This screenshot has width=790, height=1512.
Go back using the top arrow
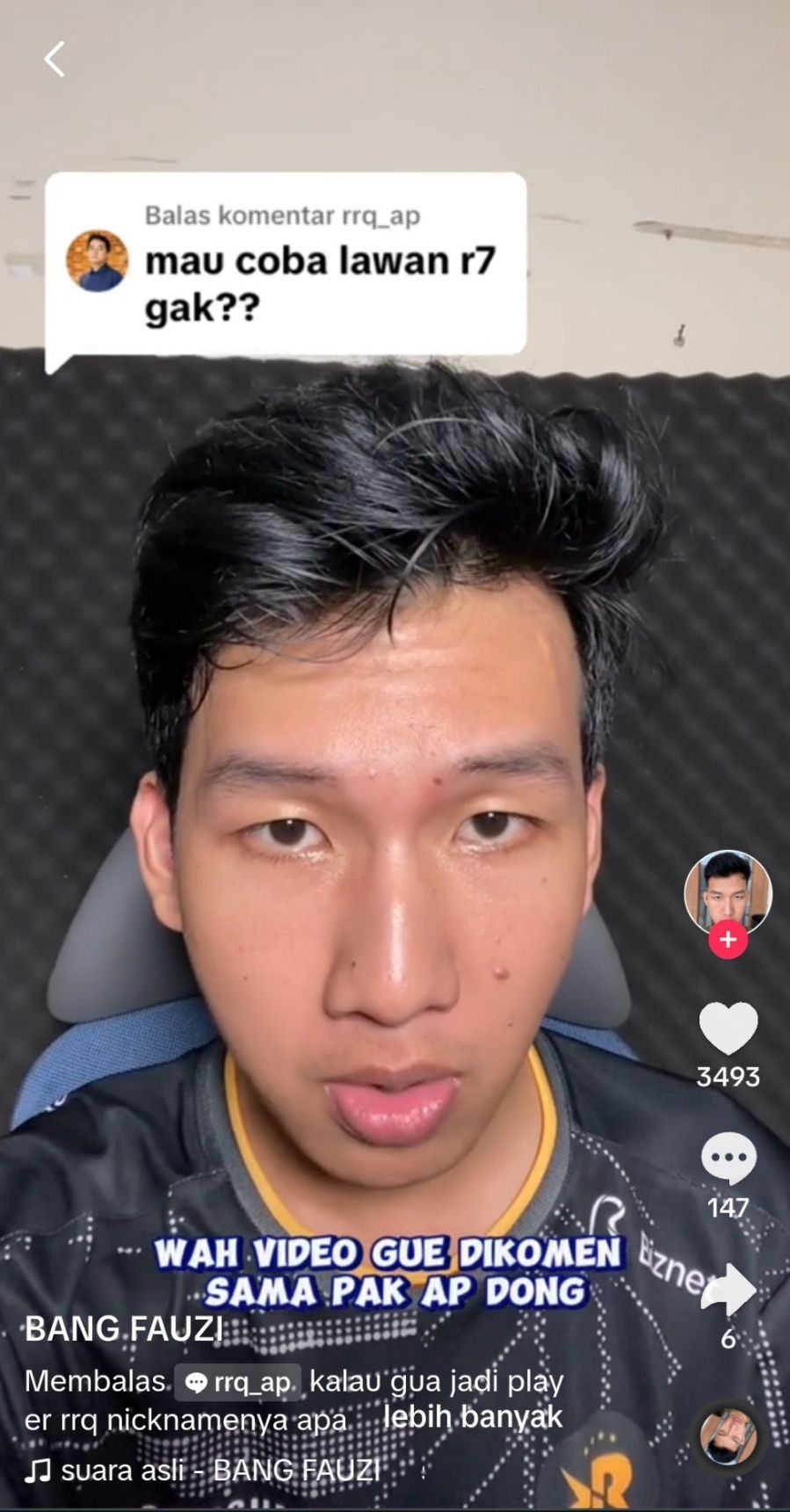click(54, 60)
